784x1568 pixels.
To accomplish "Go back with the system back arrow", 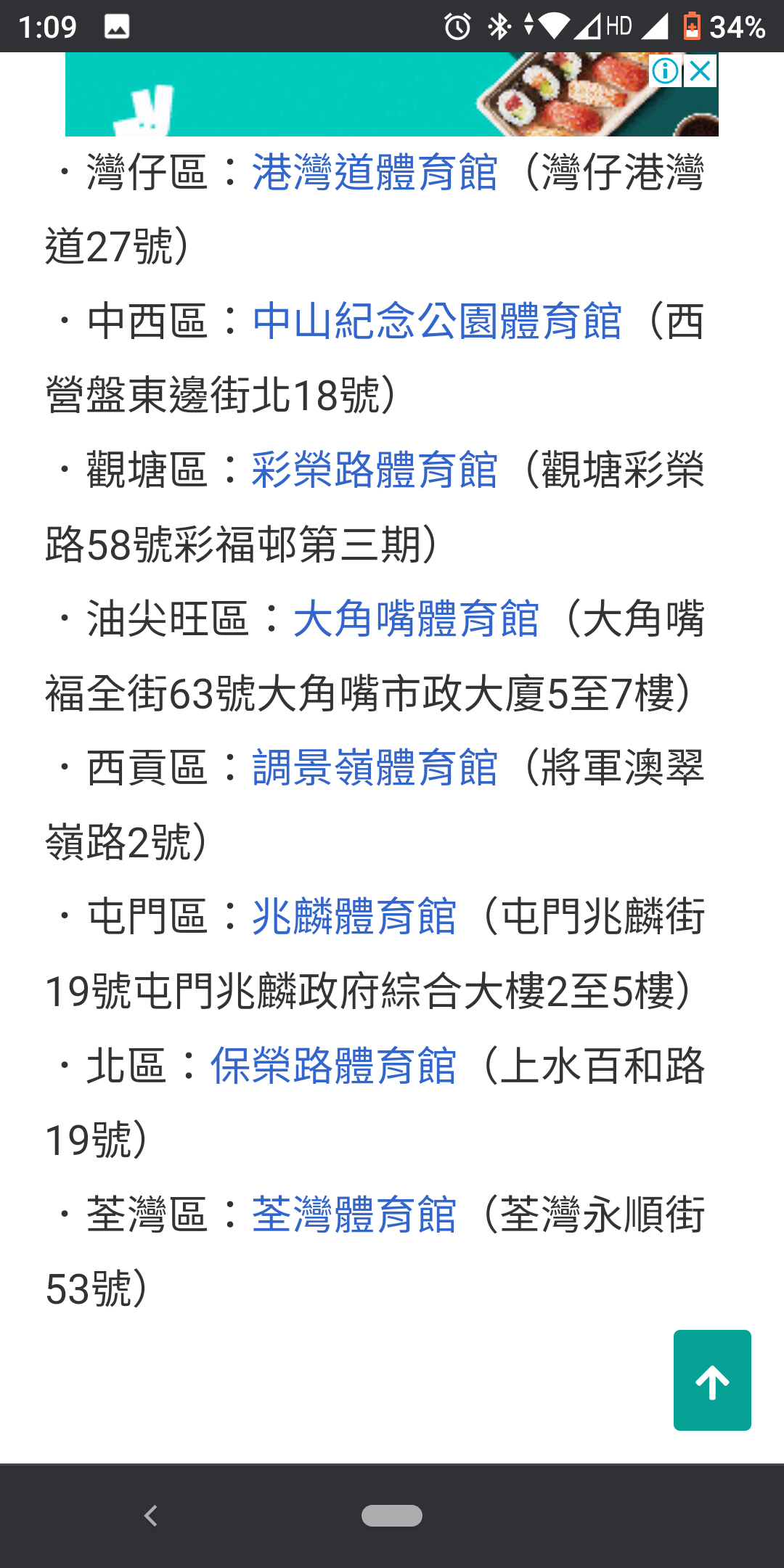I will (x=151, y=1515).
